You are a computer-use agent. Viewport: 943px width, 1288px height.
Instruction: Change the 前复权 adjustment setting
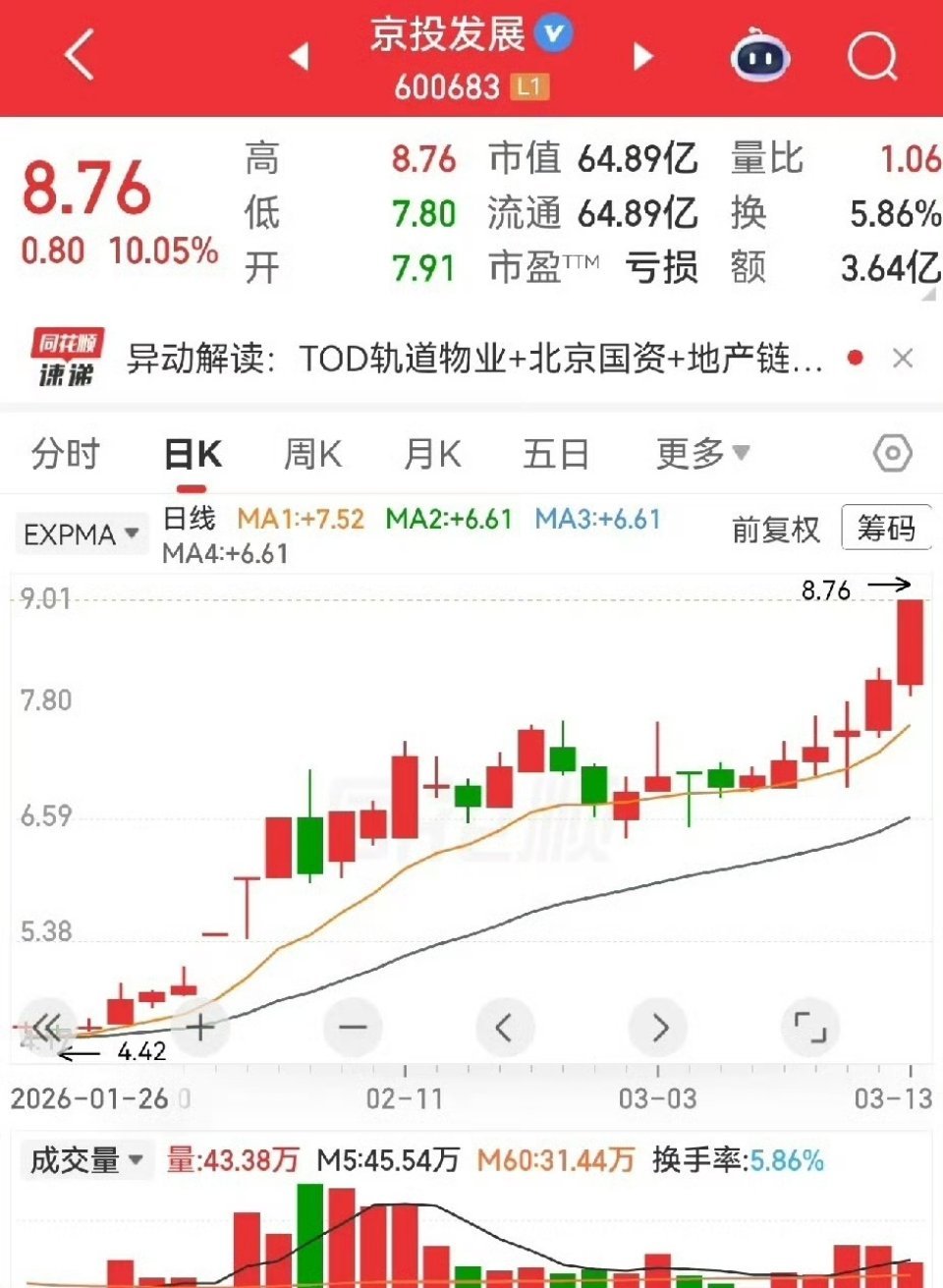point(775,530)
